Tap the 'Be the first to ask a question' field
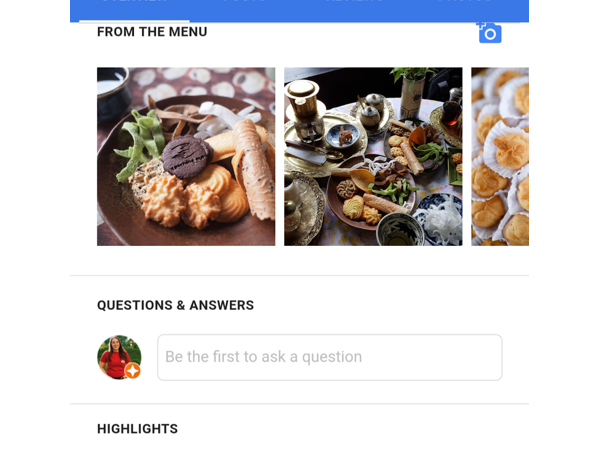This screenshot has height=450, width=600. pyautogui.click(x=329, y=357)
